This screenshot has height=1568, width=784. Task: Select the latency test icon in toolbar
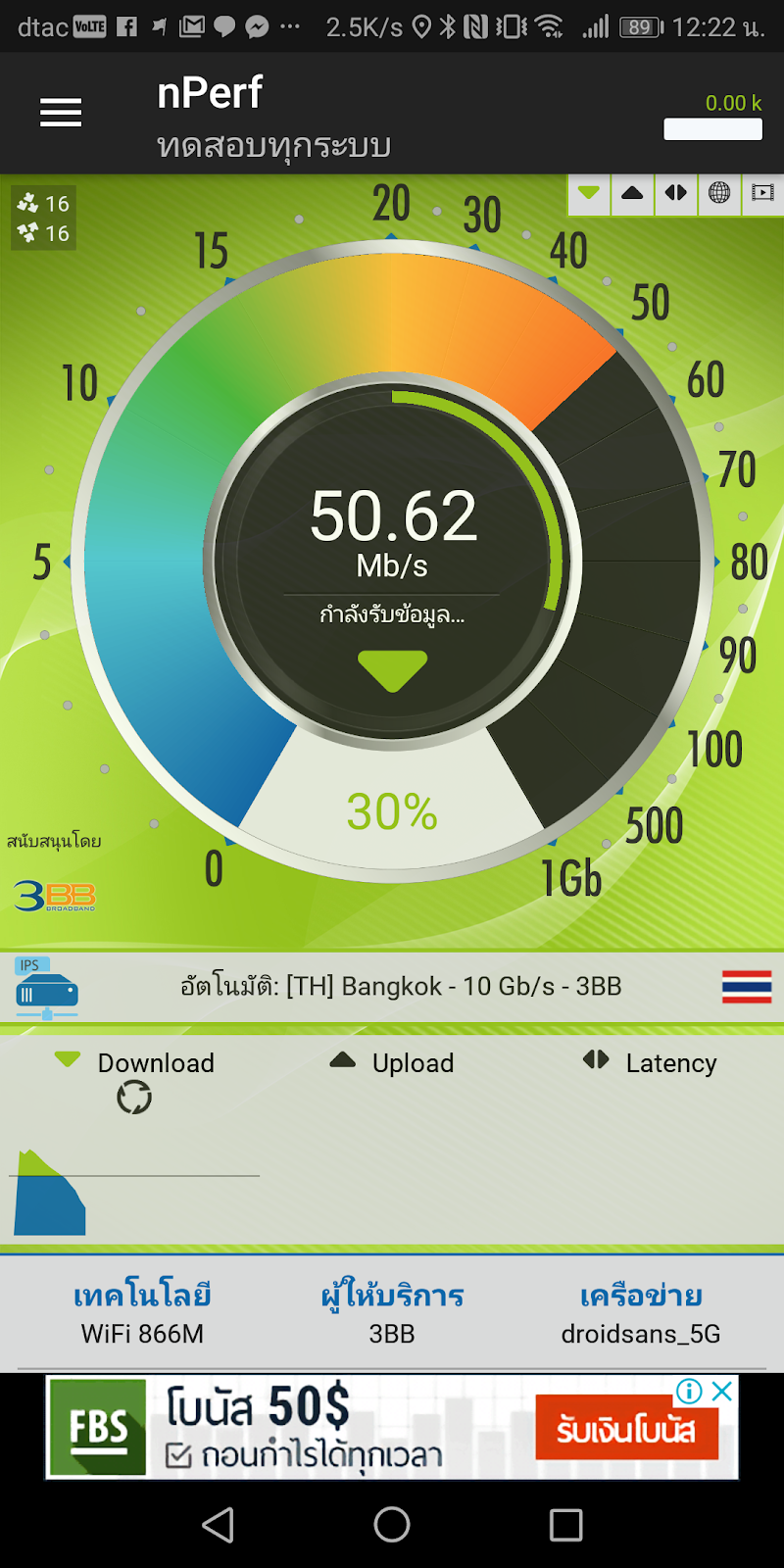(676, 193)
